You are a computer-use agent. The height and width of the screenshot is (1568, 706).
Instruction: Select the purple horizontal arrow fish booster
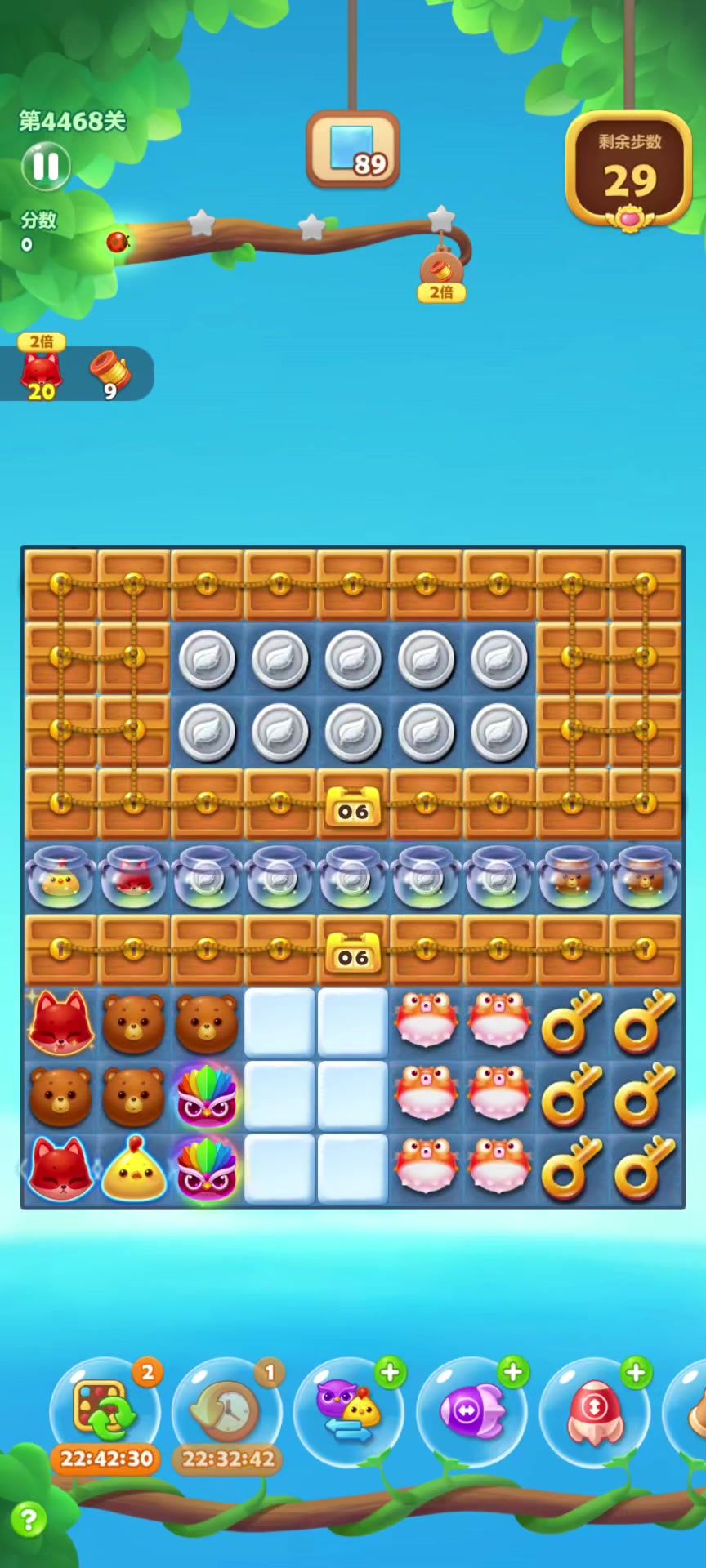471,1413
